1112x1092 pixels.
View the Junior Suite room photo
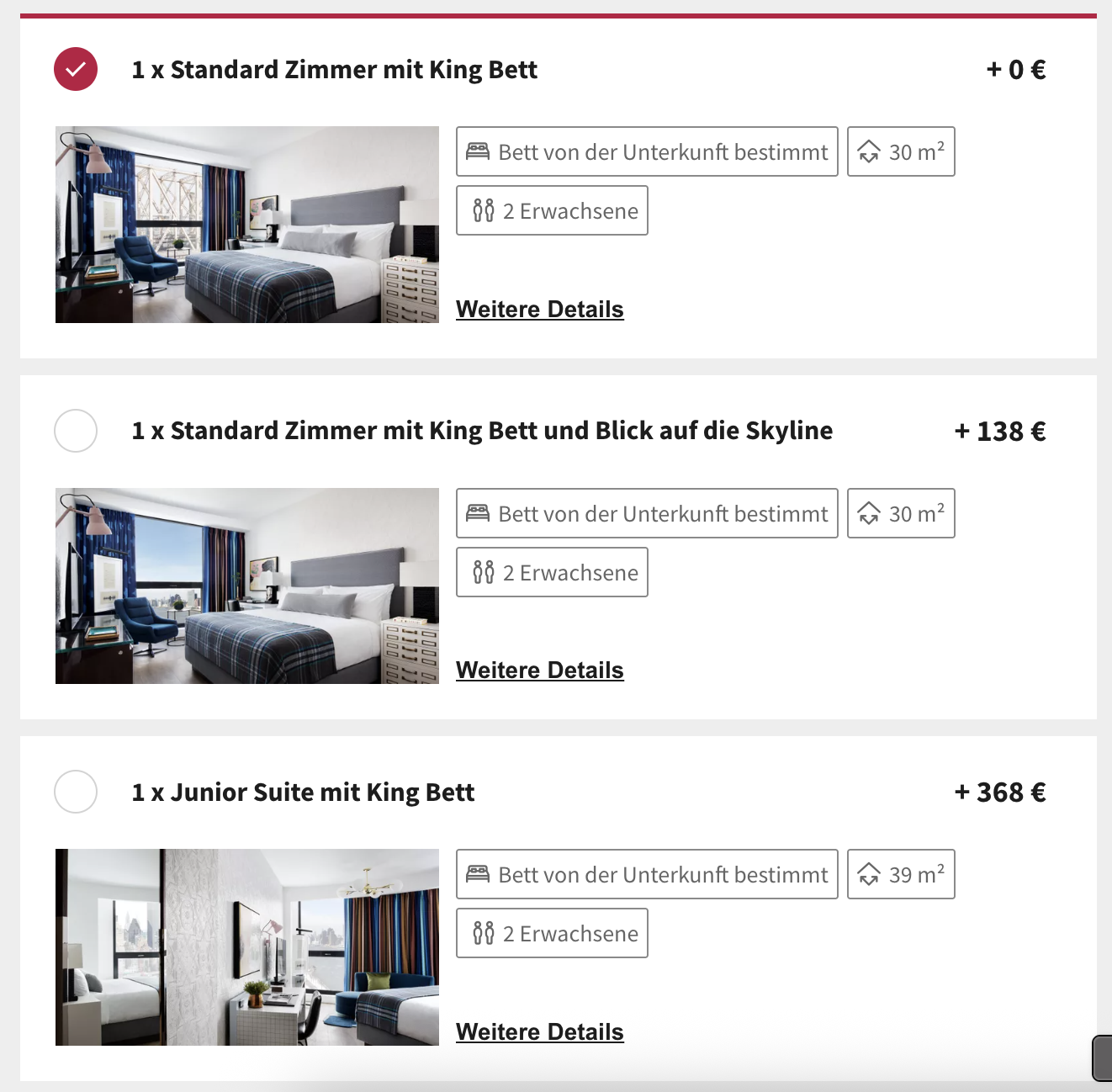pyautogui.click(x=247, y=947)
